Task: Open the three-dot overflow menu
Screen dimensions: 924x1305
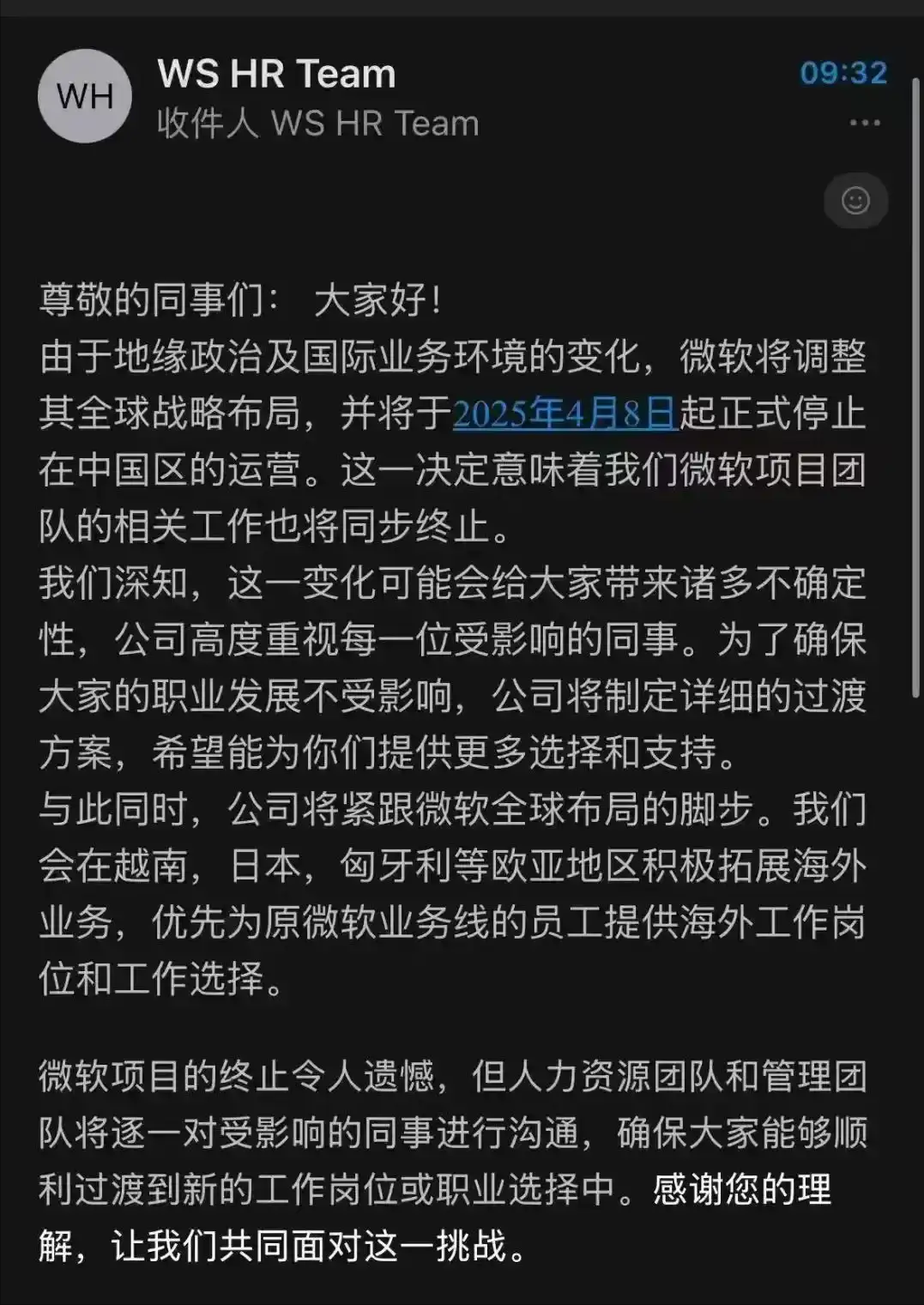Action: 864,123
